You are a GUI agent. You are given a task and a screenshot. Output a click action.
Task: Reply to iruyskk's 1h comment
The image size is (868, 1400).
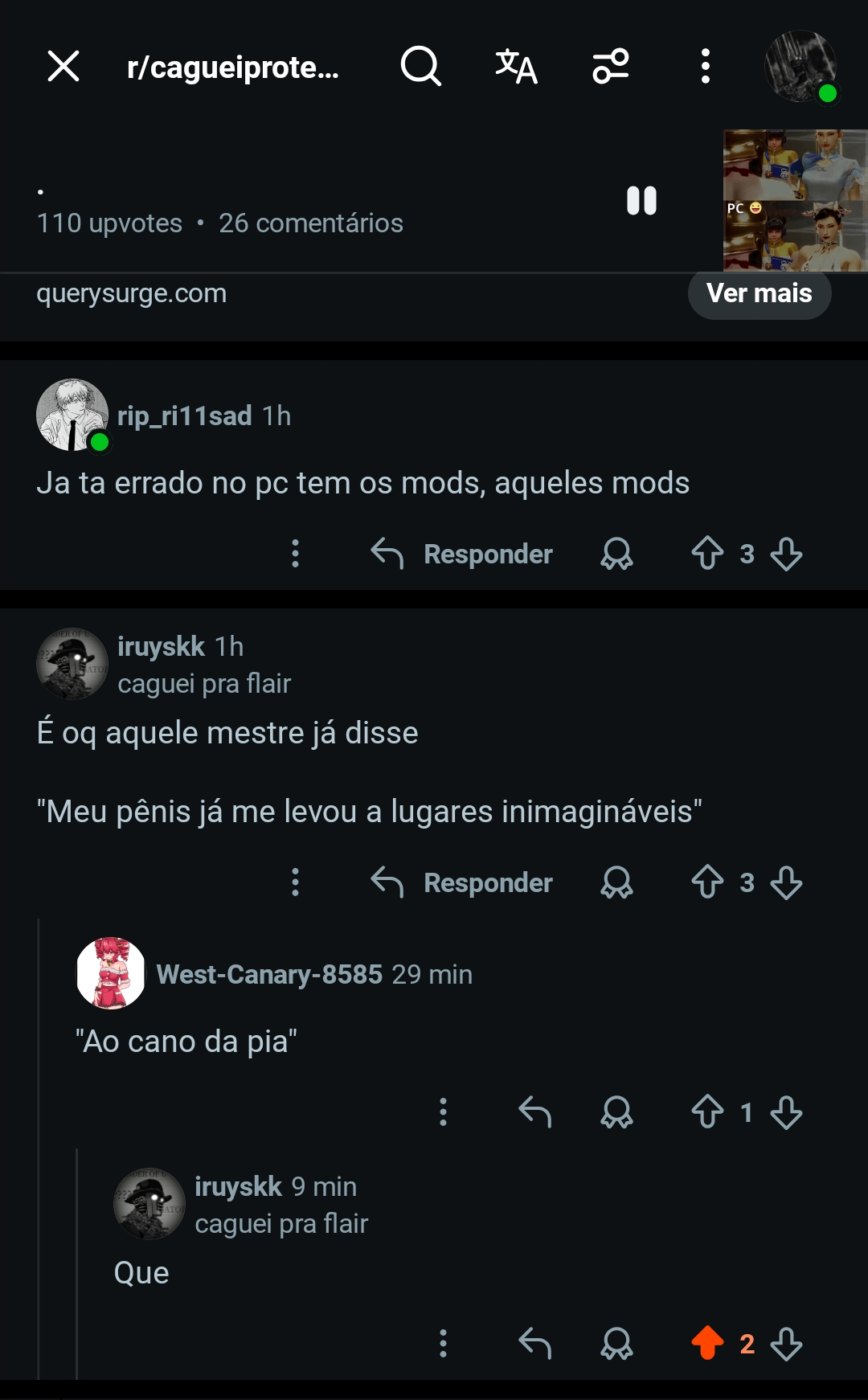(x=462, y=882)
